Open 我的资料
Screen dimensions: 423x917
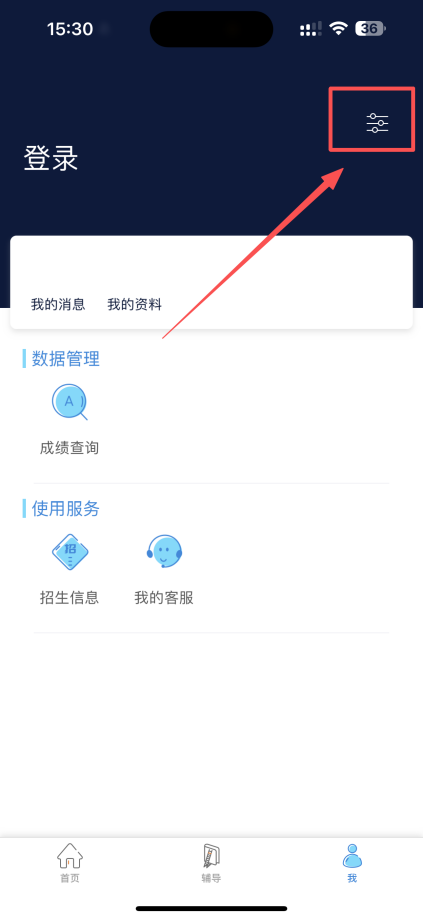click(135, 304)
